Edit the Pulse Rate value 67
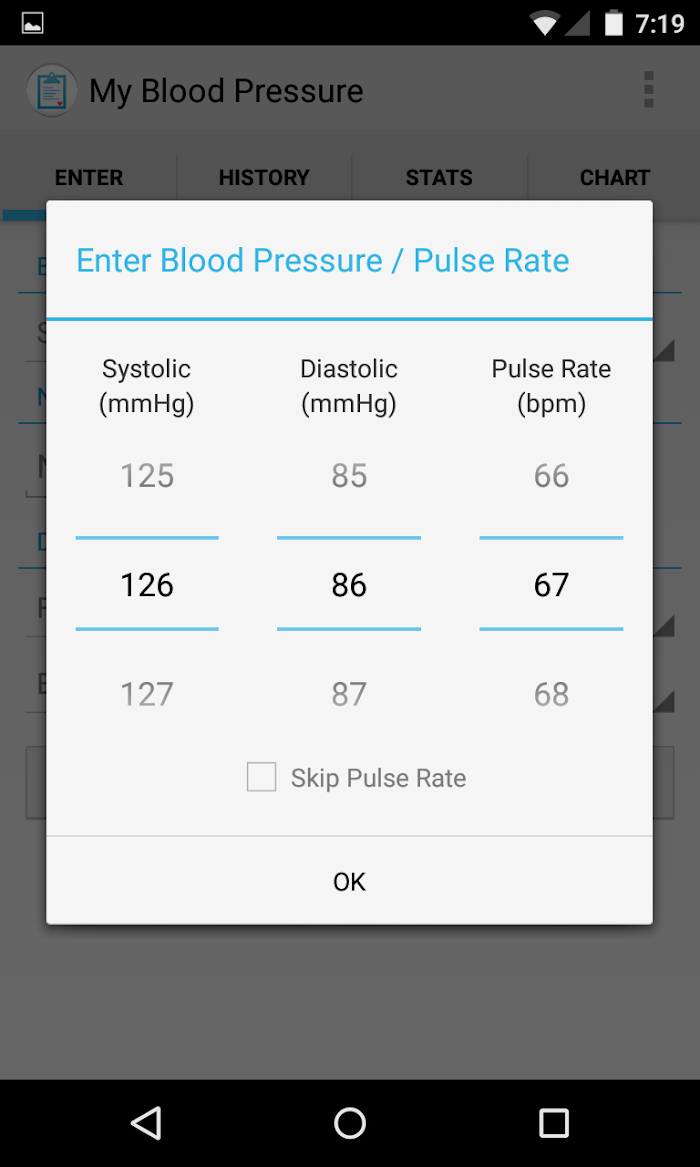Image resolution: width=700 pixels, height=1167 pixels. (x=551, y=585)
